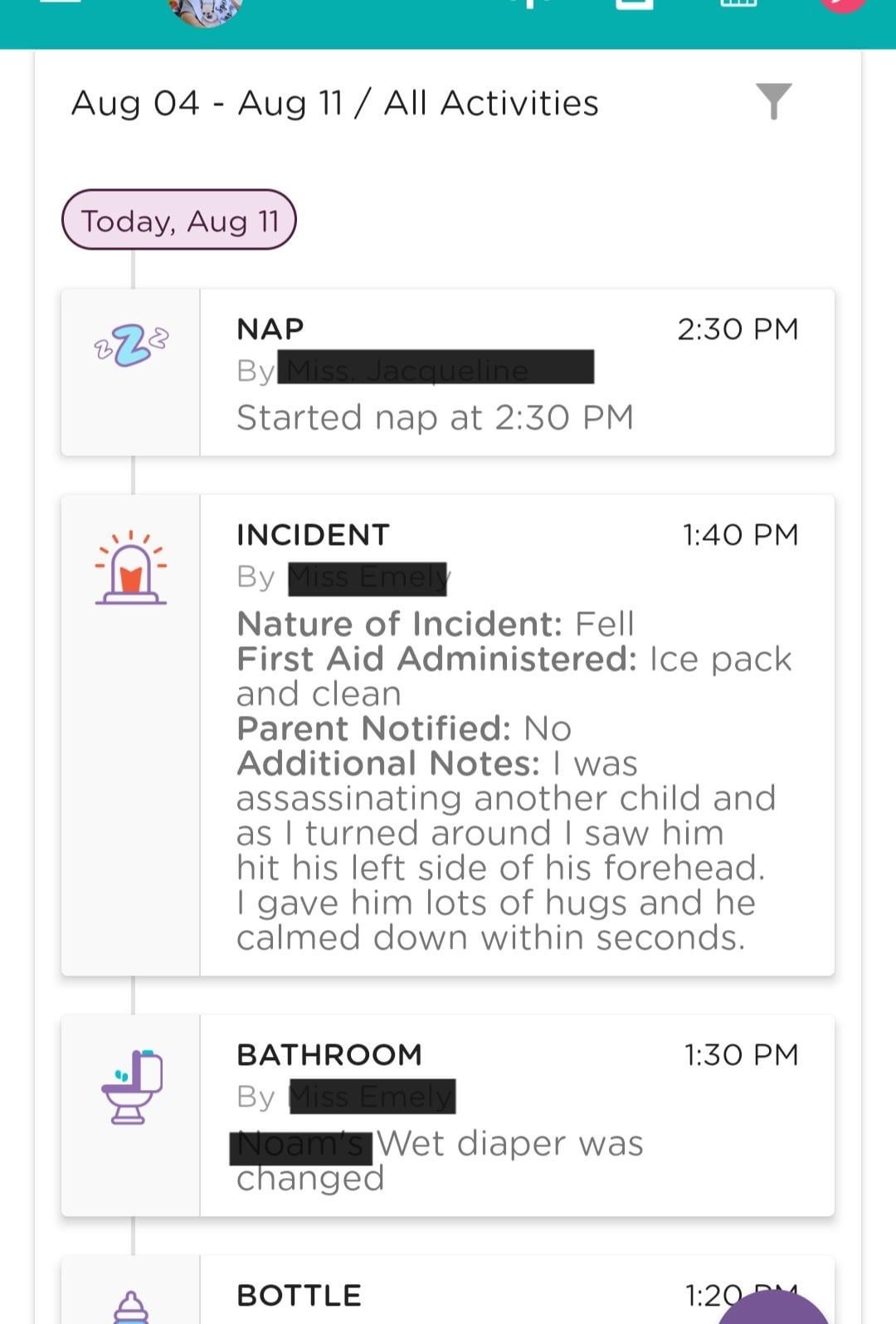
Task: Tap the child's profile photo
Action: pos(206,10)
